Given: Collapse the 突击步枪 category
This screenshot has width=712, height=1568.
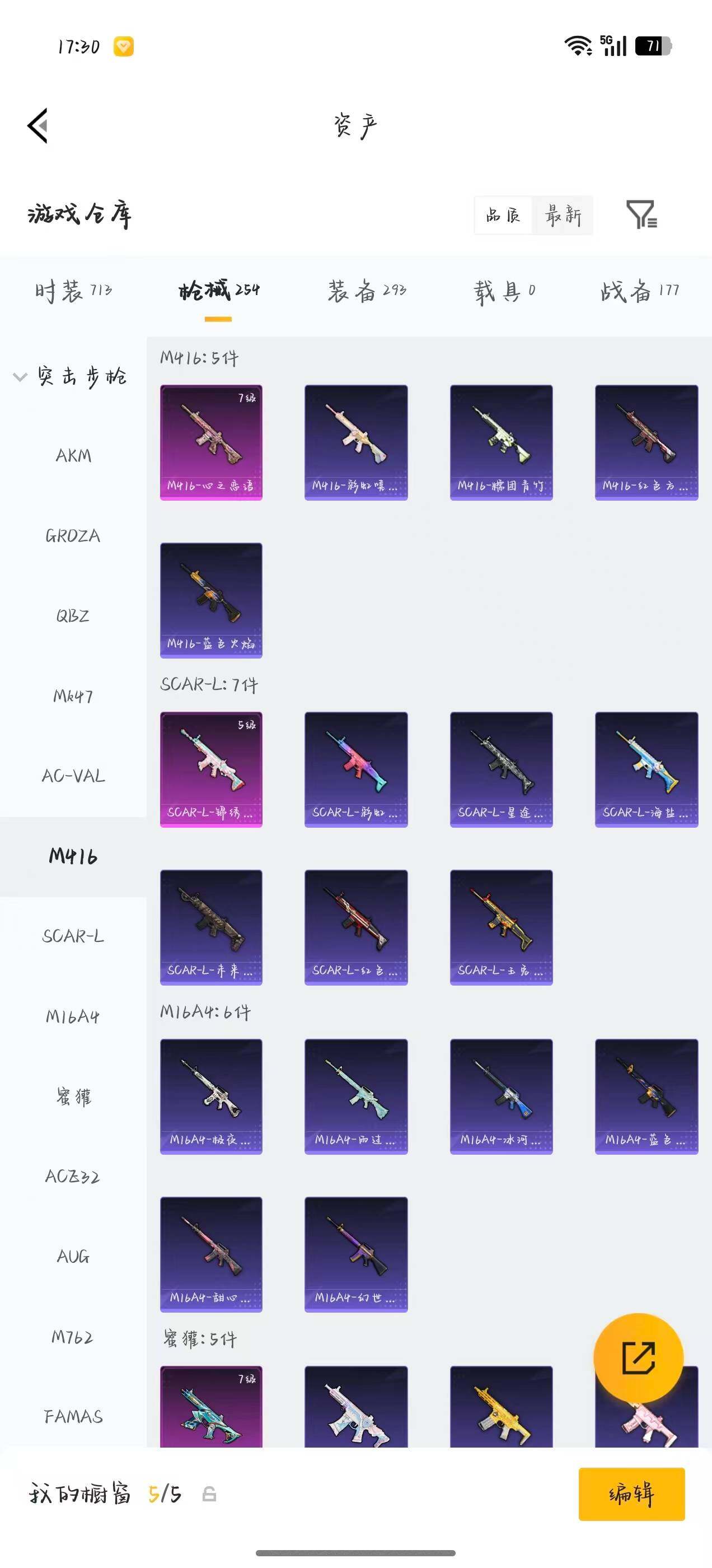Looking at the screenshot, I should pyautogui.click(x=70, y=376).
